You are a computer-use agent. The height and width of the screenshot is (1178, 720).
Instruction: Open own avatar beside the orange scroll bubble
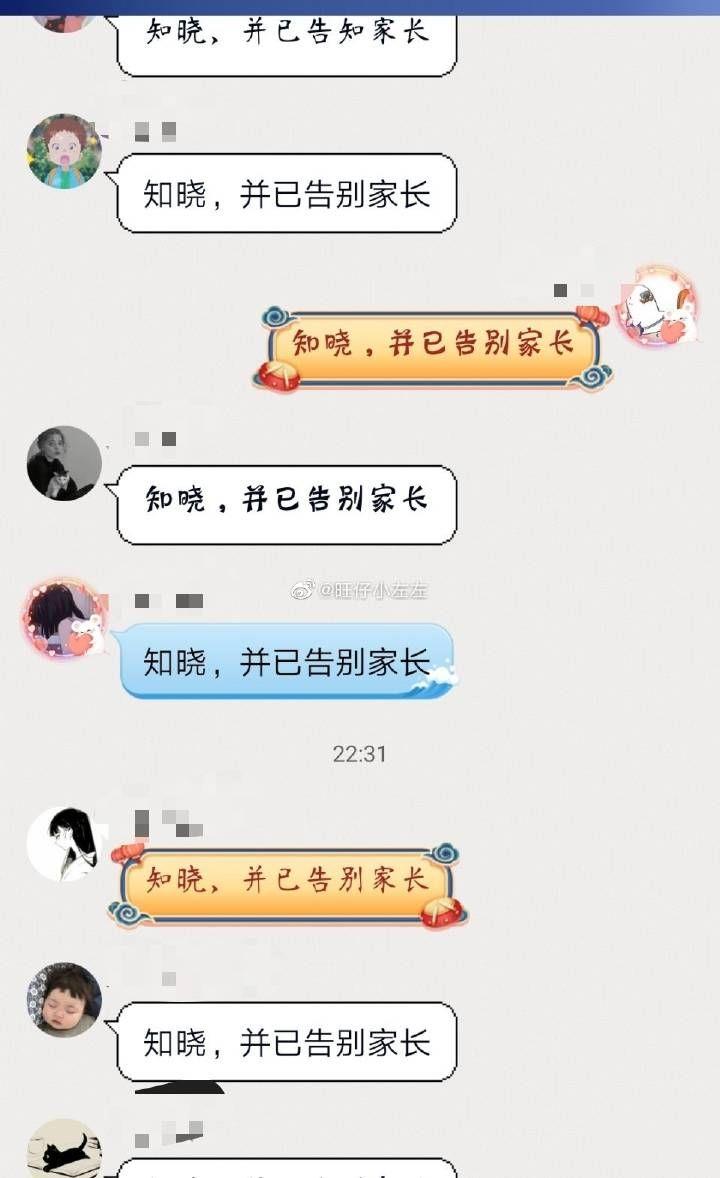click(x=657, y=307)
